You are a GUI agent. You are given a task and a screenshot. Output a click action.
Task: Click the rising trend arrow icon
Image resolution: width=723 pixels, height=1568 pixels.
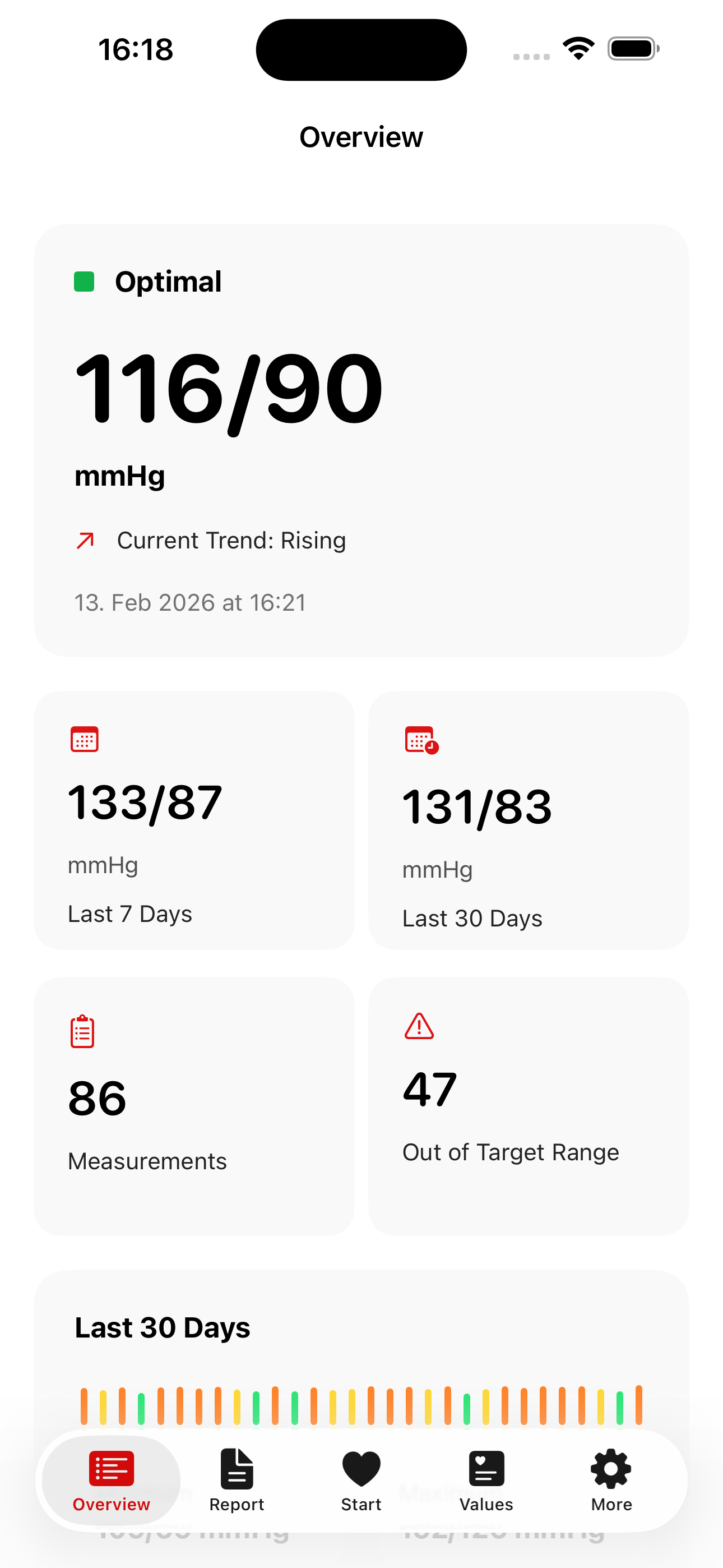pos(85,539)
